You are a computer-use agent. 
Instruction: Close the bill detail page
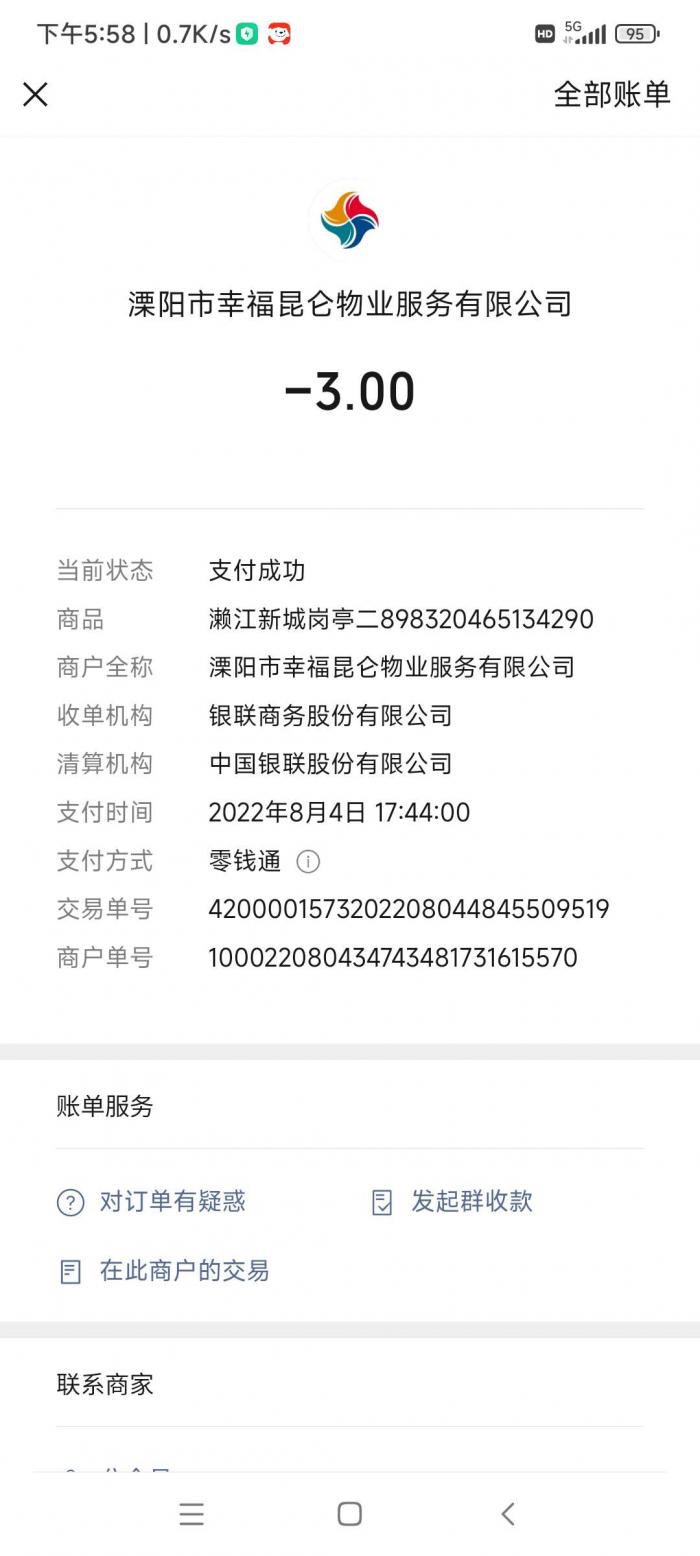point(35,94)
